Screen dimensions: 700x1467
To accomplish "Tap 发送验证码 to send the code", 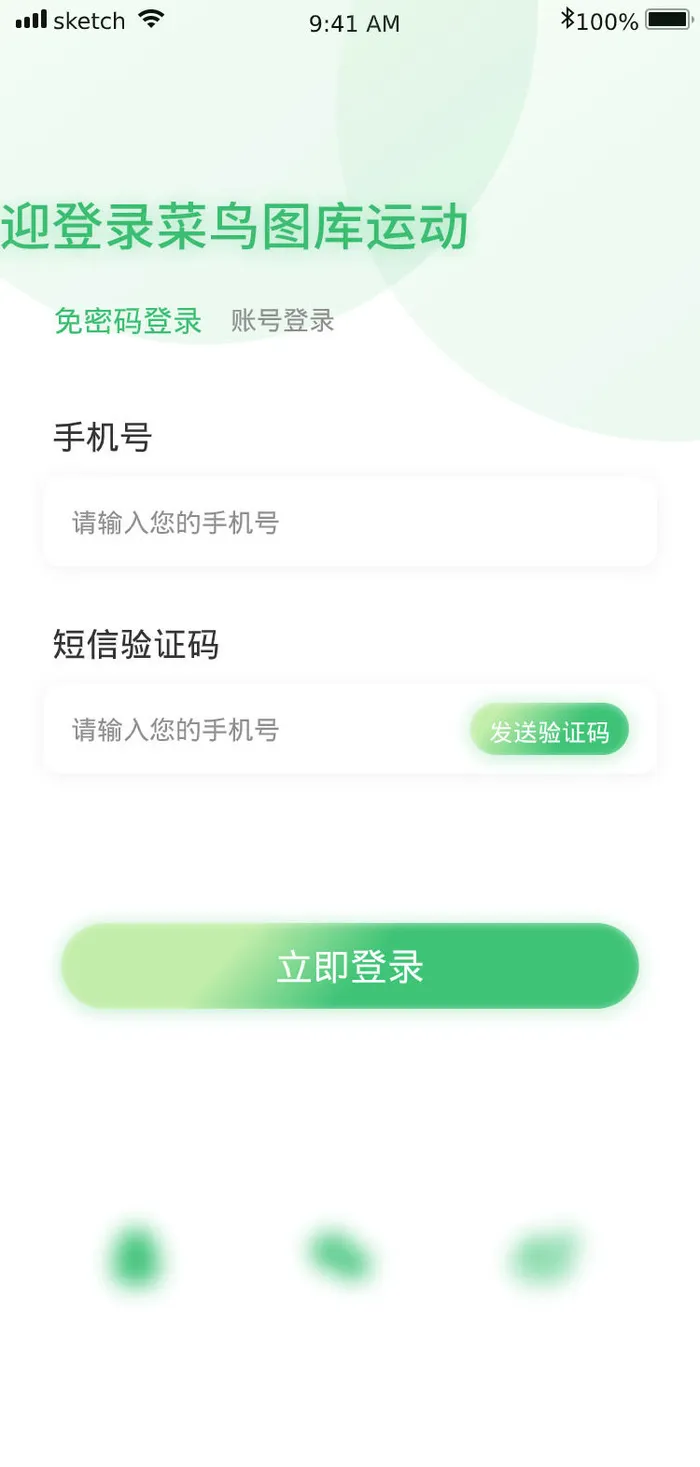I will (549, 731).
